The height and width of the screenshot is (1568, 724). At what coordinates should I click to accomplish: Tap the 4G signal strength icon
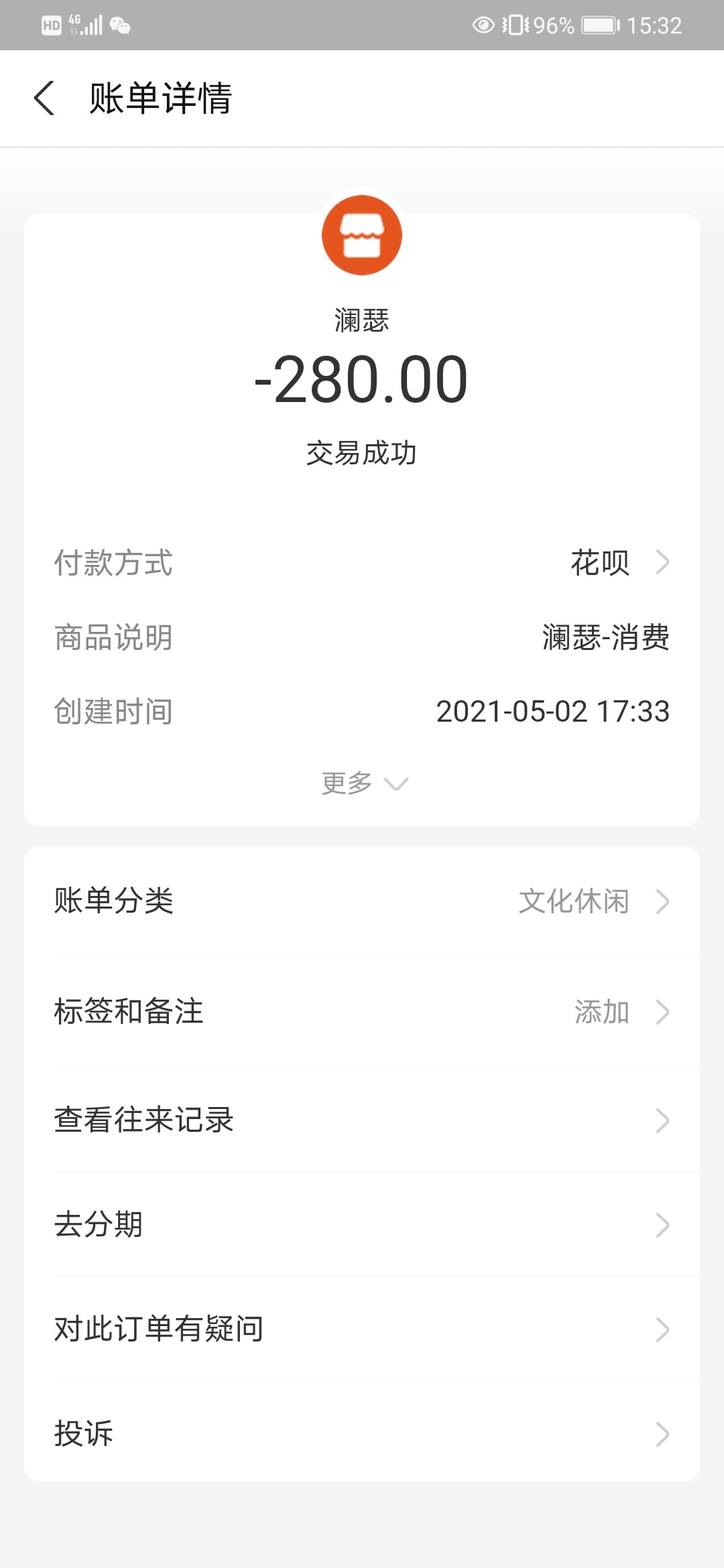pyautogui.click(x=84, y=27)
